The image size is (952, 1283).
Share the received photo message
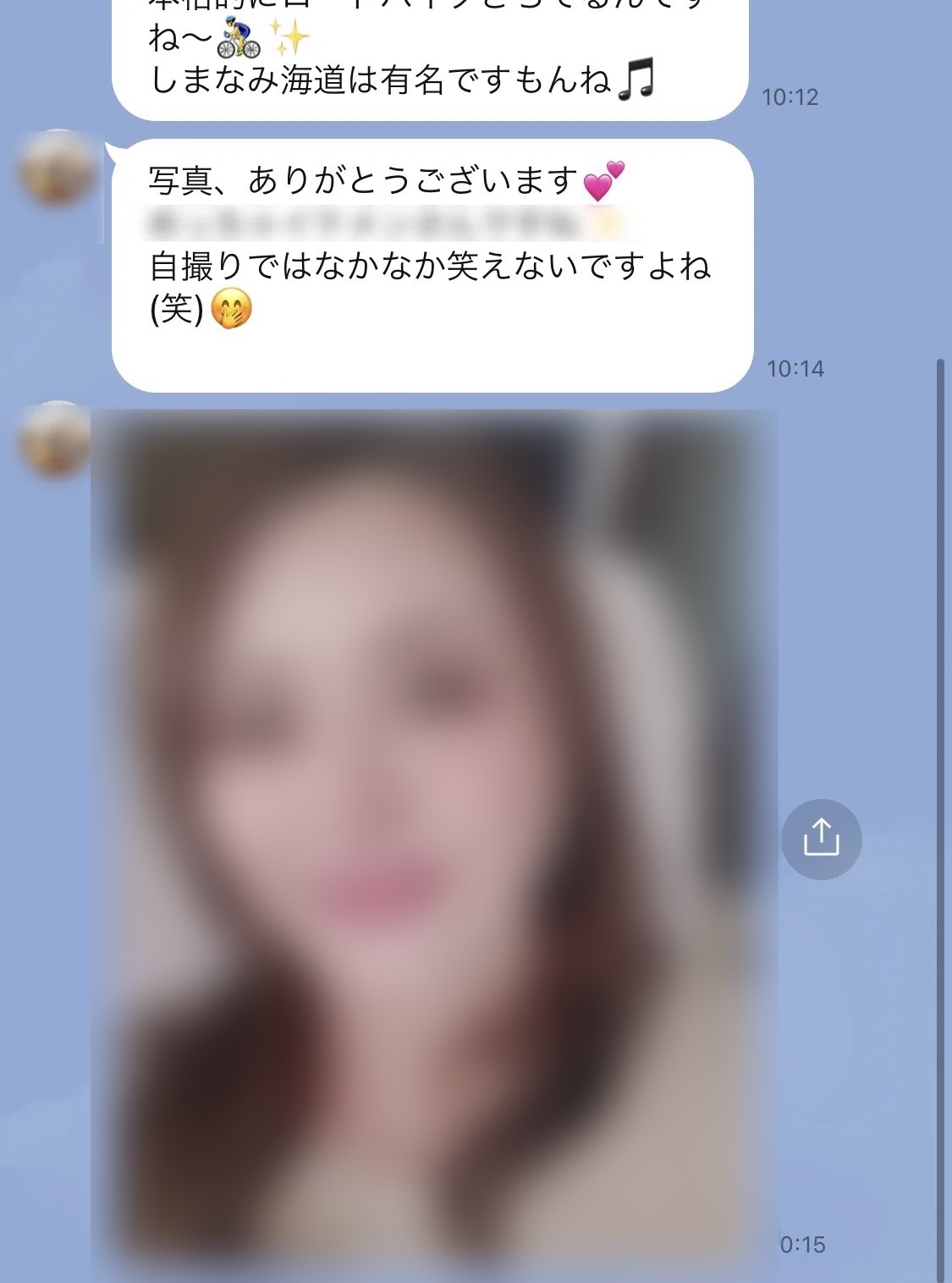(x=821, y=839)
